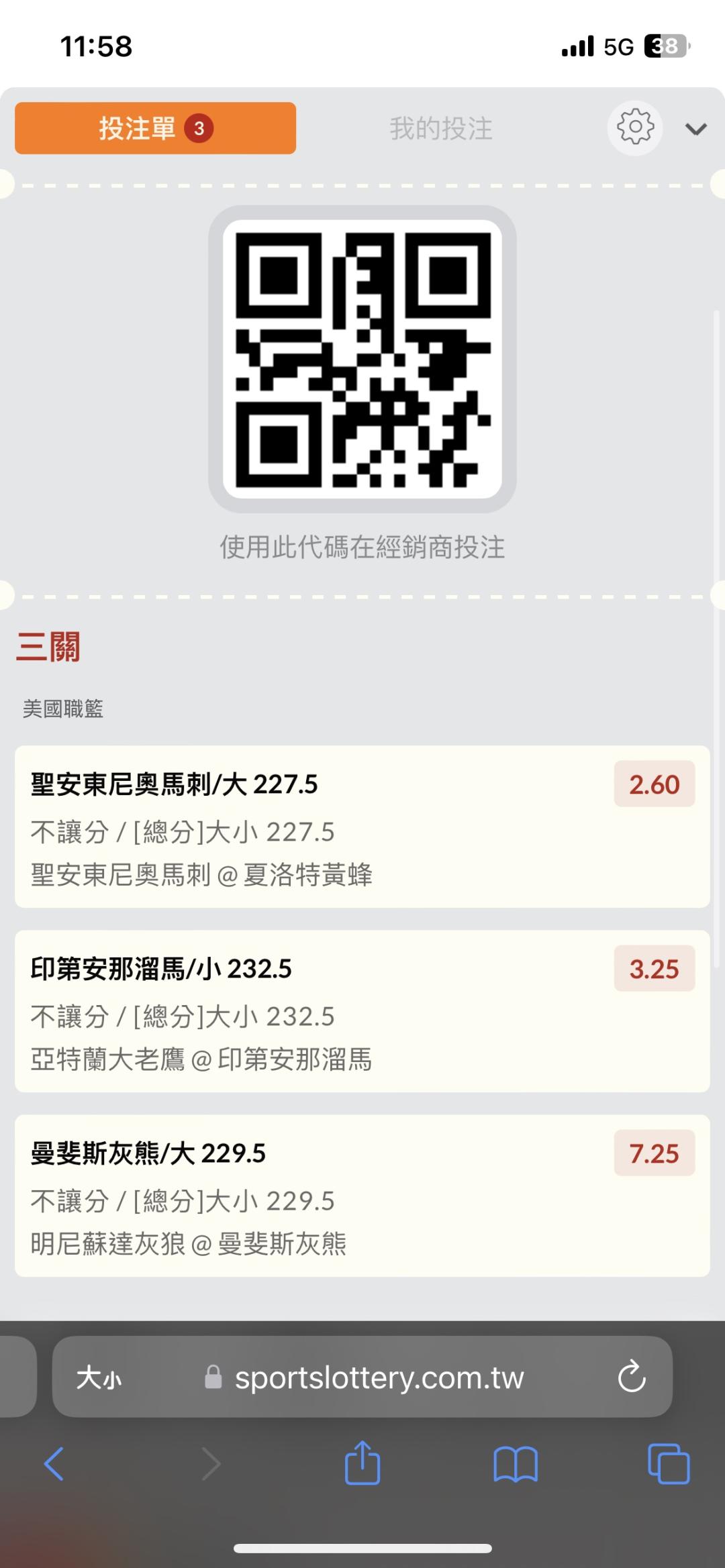Open the bet slip settings gear
The image size is (725, 1568).
point(635,127)
